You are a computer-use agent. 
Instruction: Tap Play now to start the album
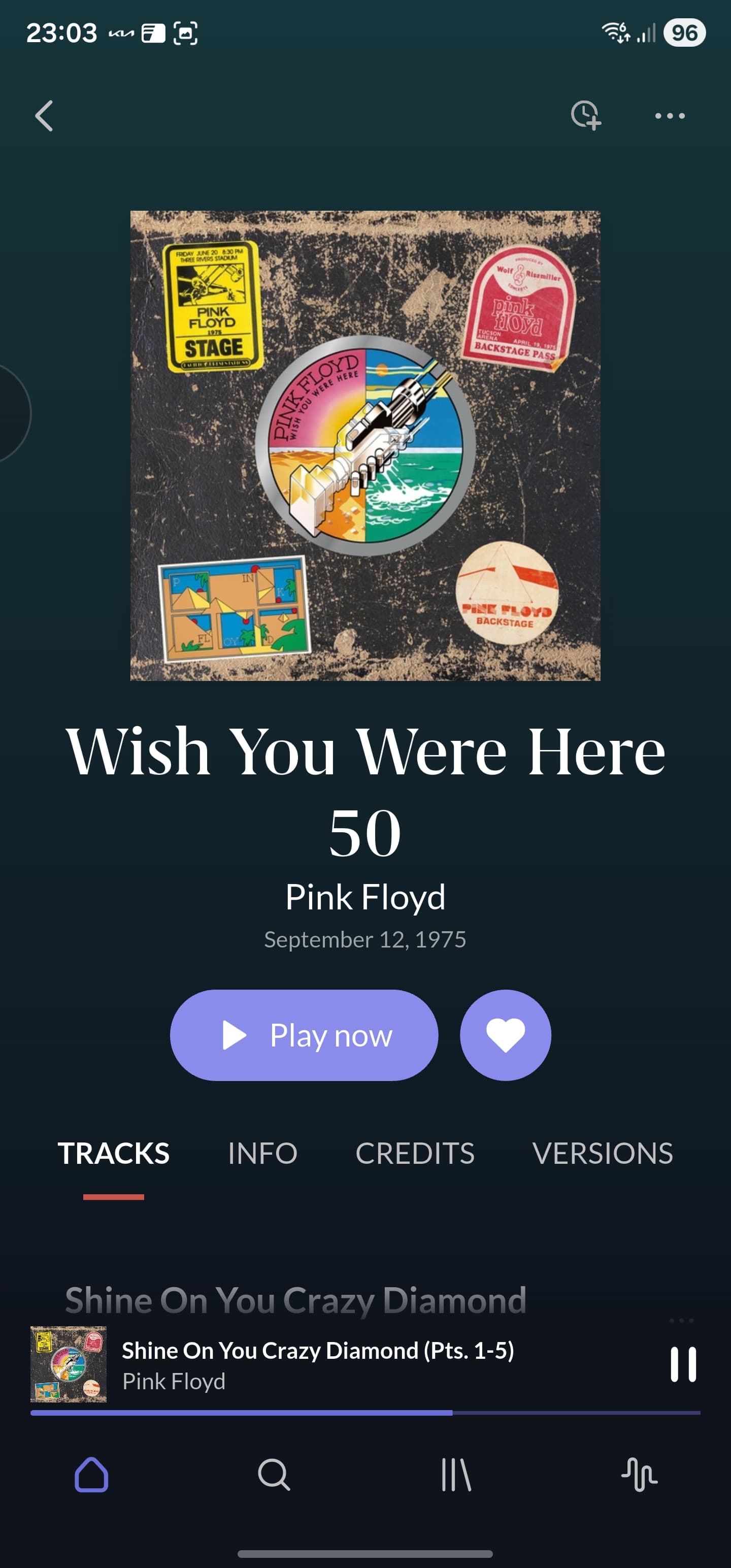click(x=304, y=1035)
